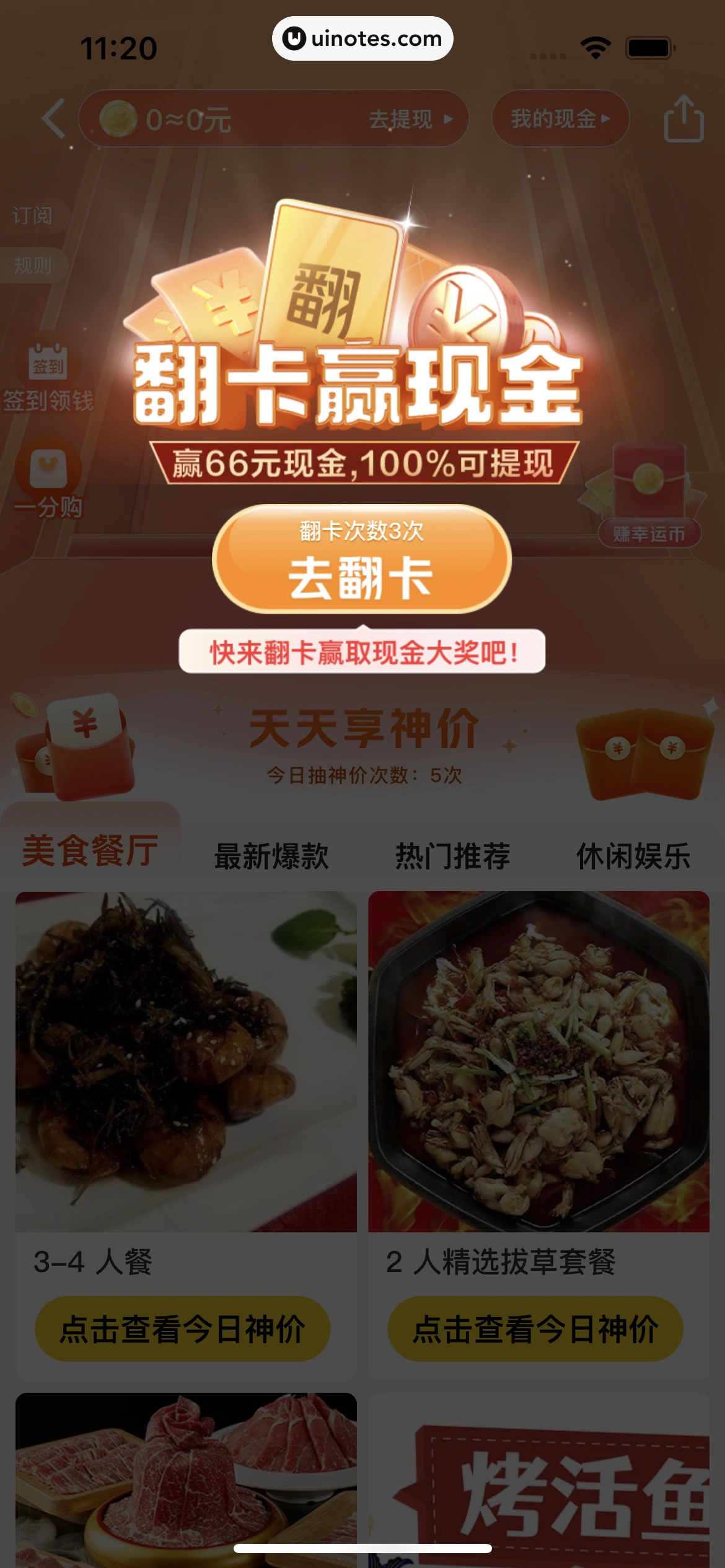Image resolution: width=725 pixels, height=1568 pixels.
Task: Open the 3-4 人餐 deal card
Action: click(x=186, y=1061)
